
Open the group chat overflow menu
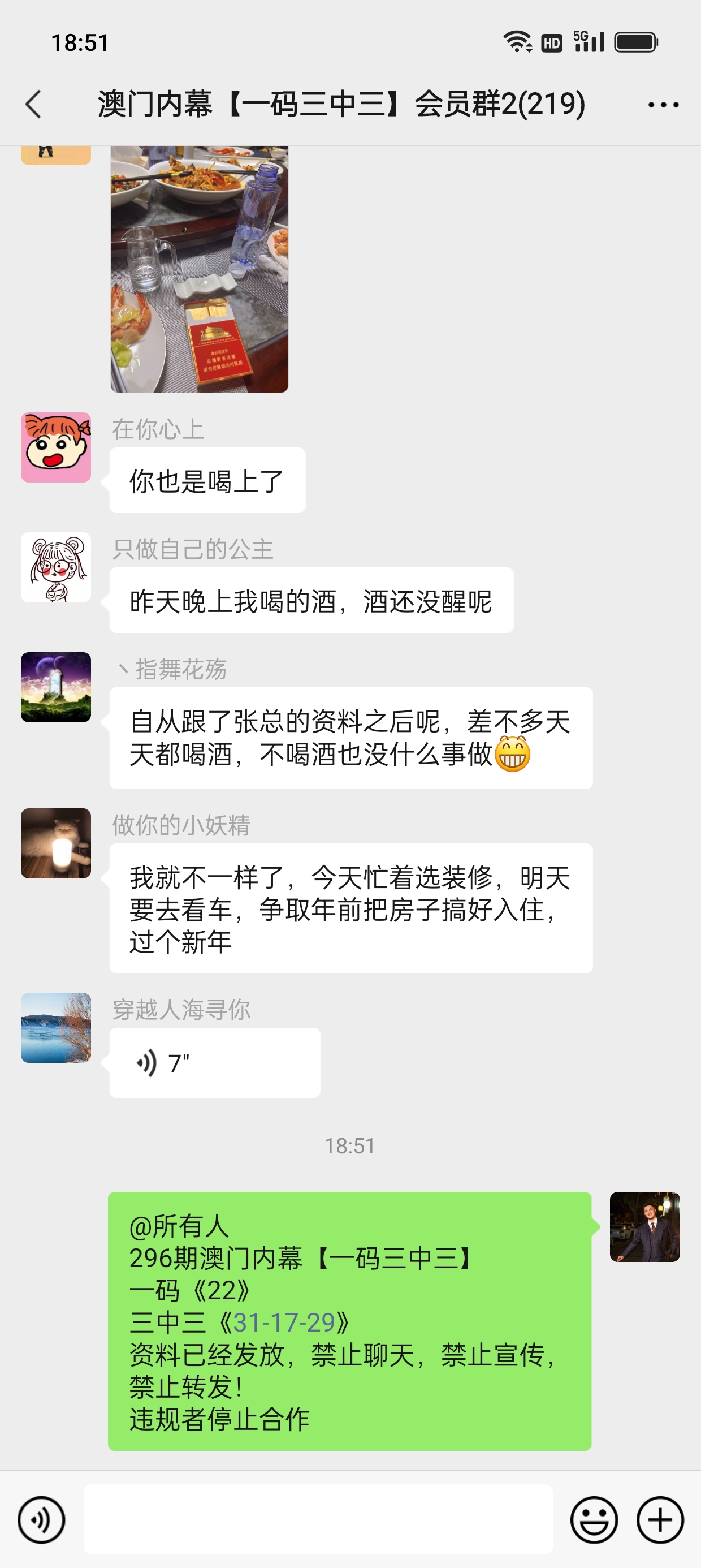click(663, 105)
